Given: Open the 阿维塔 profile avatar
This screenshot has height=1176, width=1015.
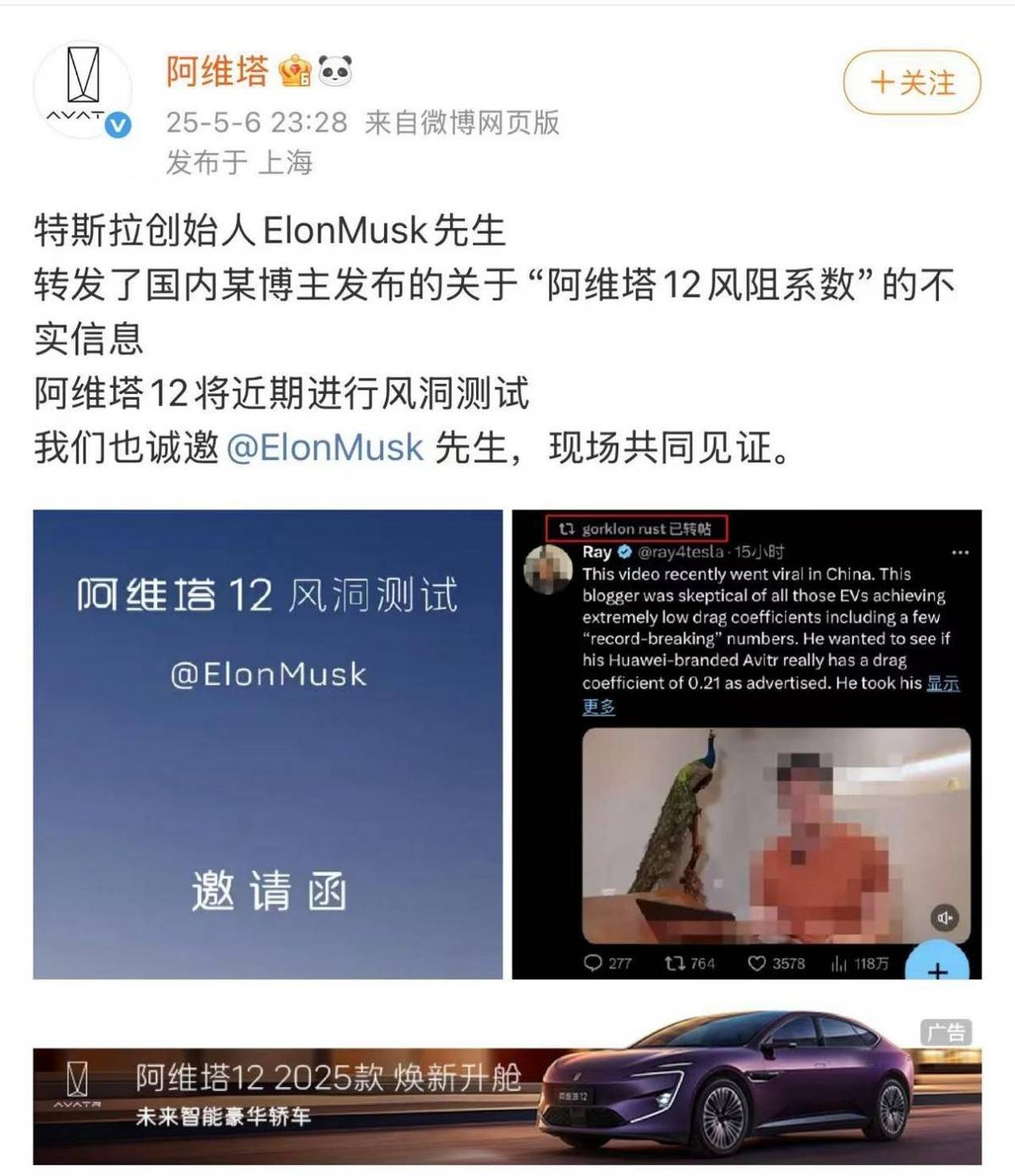Looking at the screenshot, I should pyautogui.click(x=82, y=89).
